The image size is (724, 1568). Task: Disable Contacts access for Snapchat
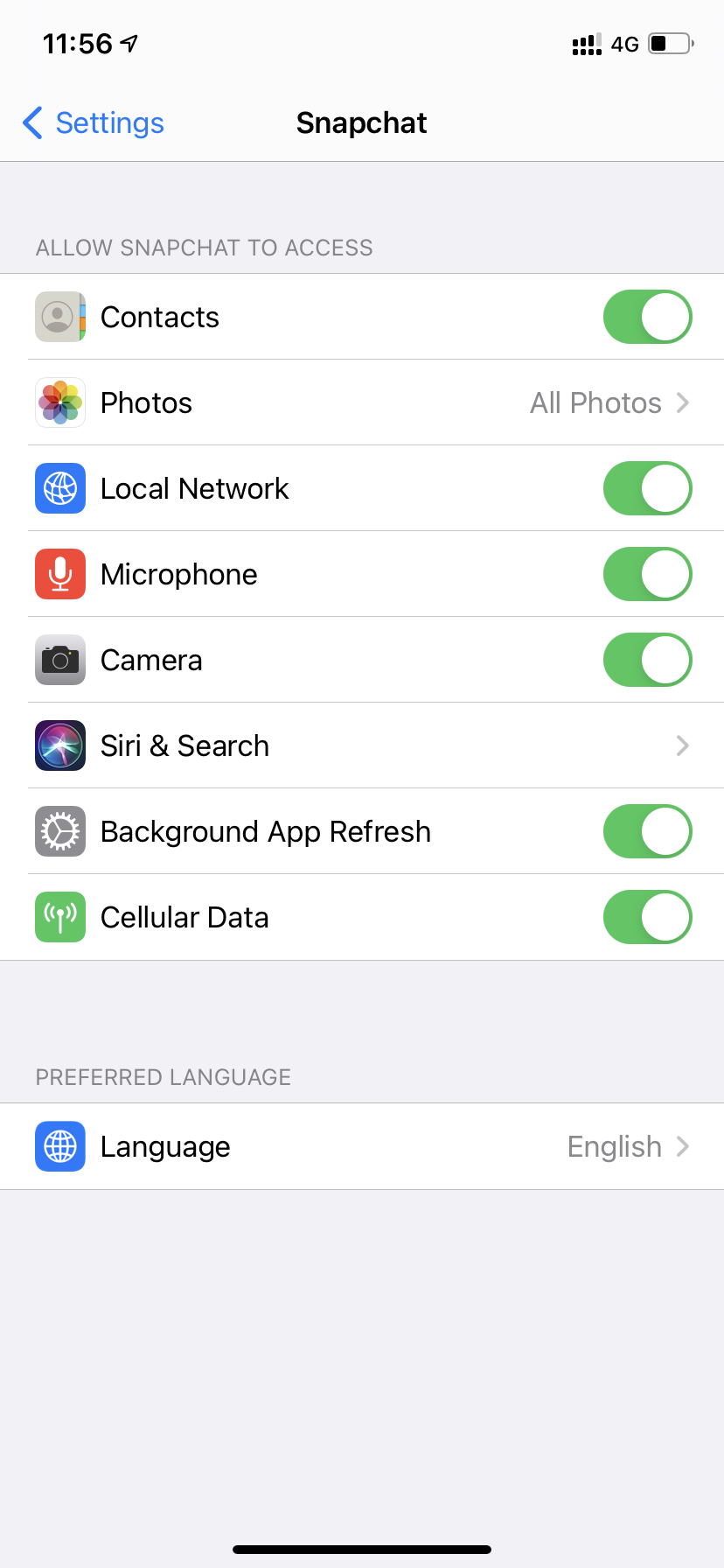click(647, 317)
